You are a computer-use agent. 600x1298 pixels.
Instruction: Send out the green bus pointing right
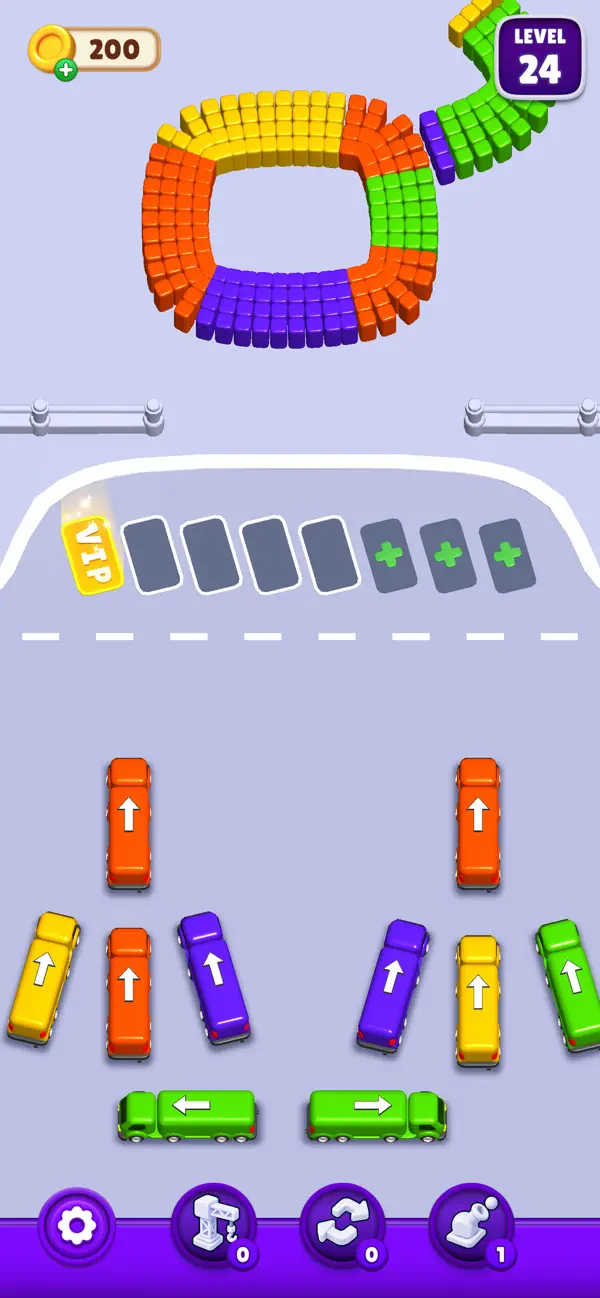[x=376, y=1115]
